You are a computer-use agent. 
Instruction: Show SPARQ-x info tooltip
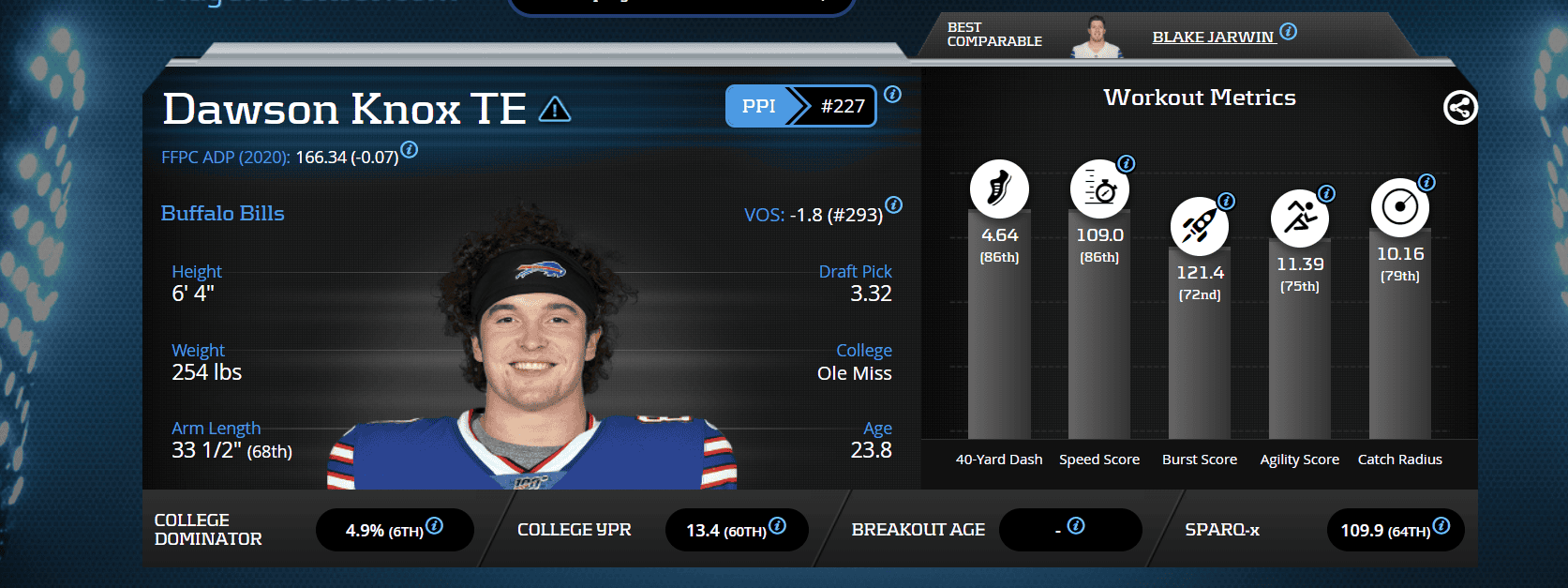[x=1441, y=525]
